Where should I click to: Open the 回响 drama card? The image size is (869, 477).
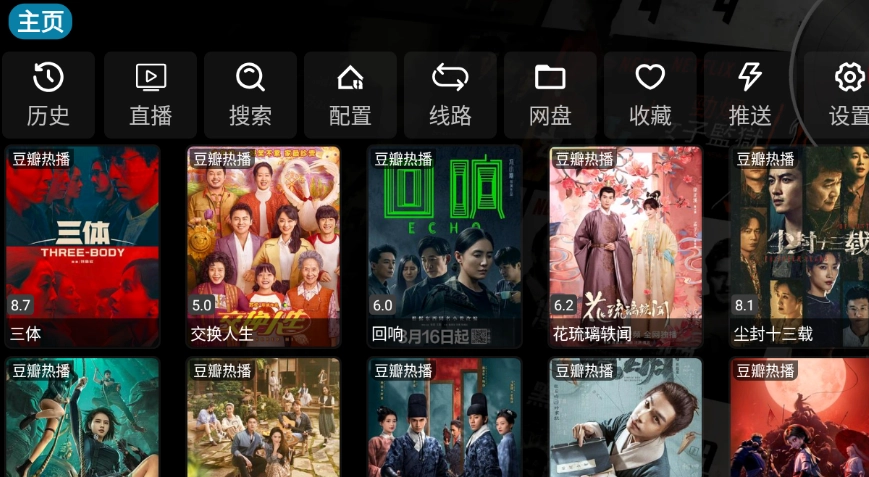point(444,246)
